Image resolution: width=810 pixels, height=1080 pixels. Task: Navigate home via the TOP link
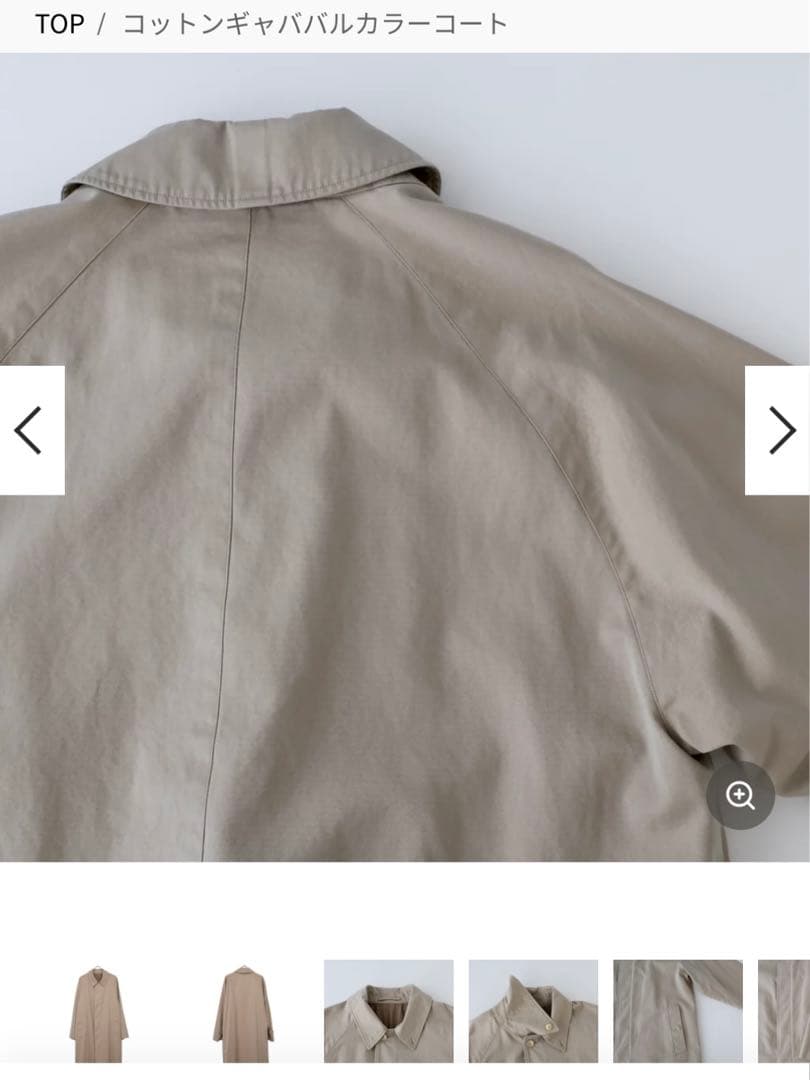pos(58,24)
